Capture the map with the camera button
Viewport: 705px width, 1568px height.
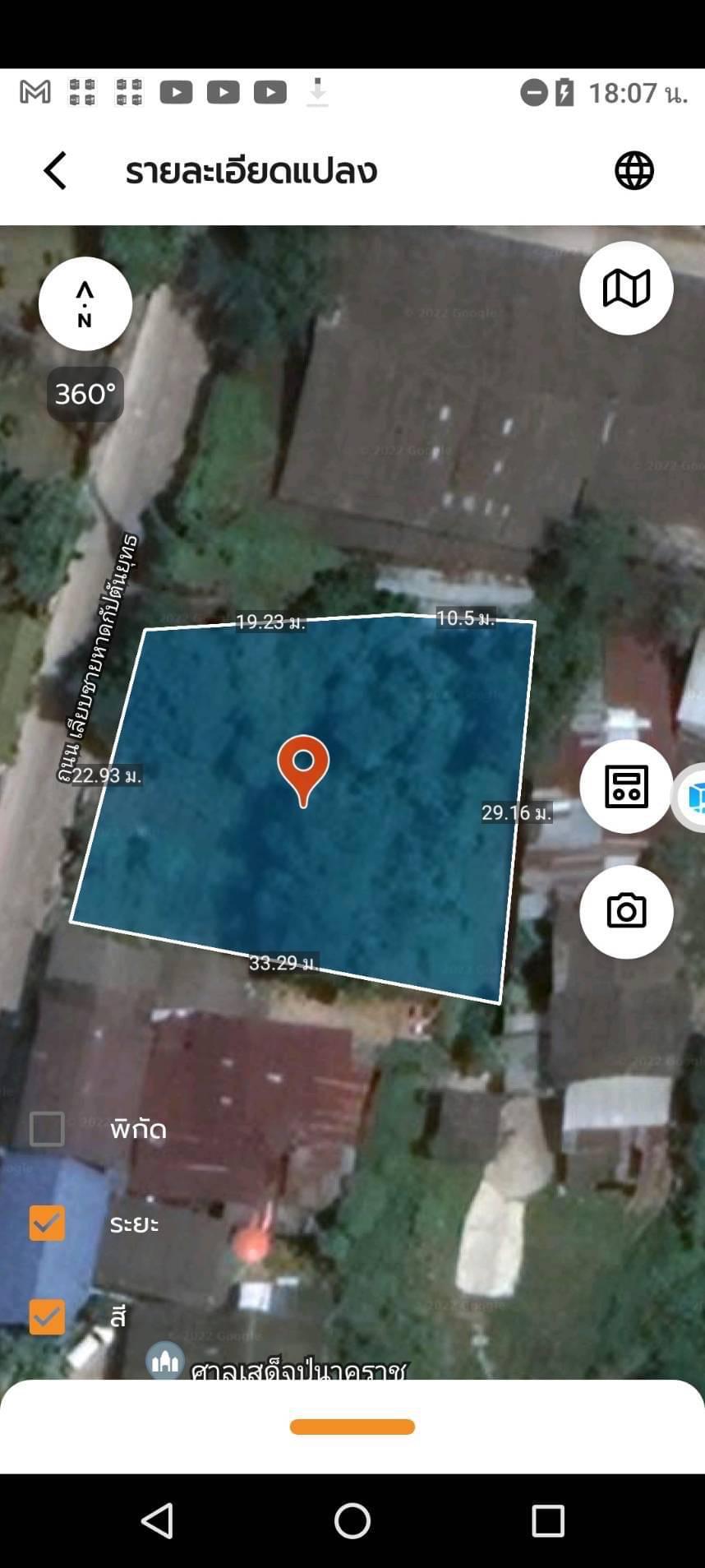626,911
